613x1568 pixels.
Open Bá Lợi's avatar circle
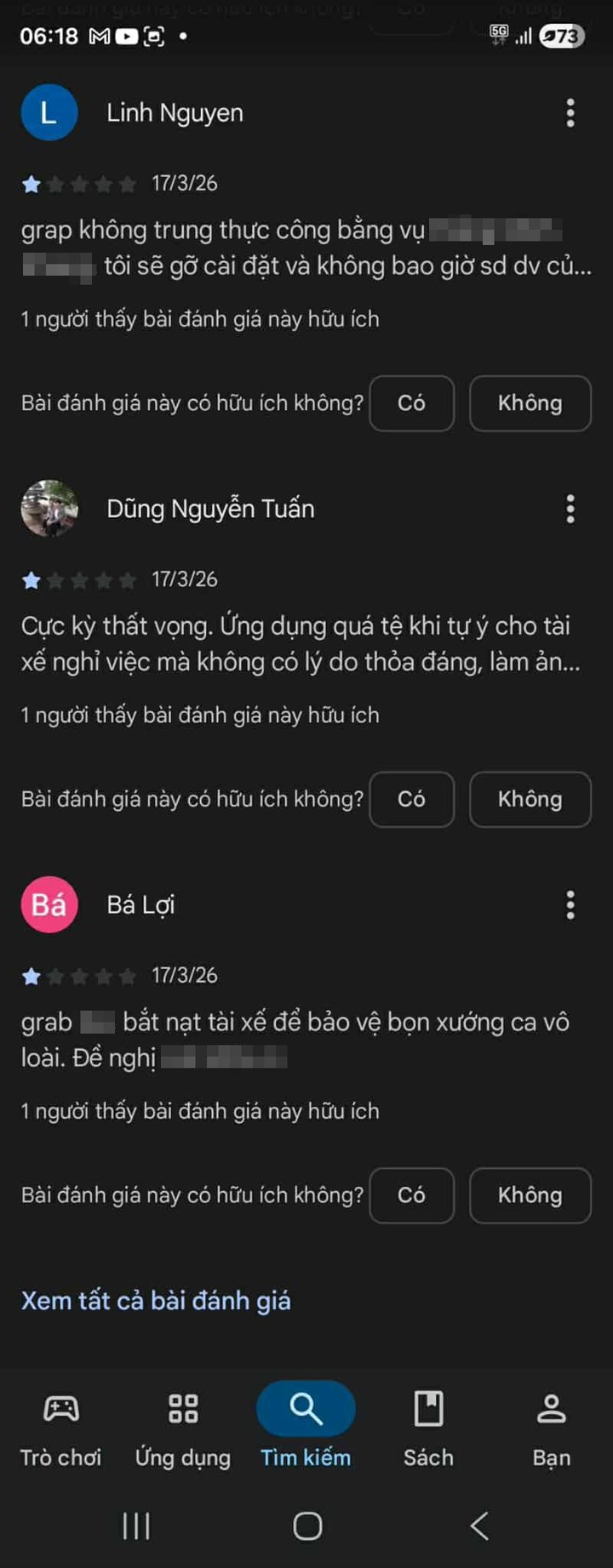click(49, 904)
